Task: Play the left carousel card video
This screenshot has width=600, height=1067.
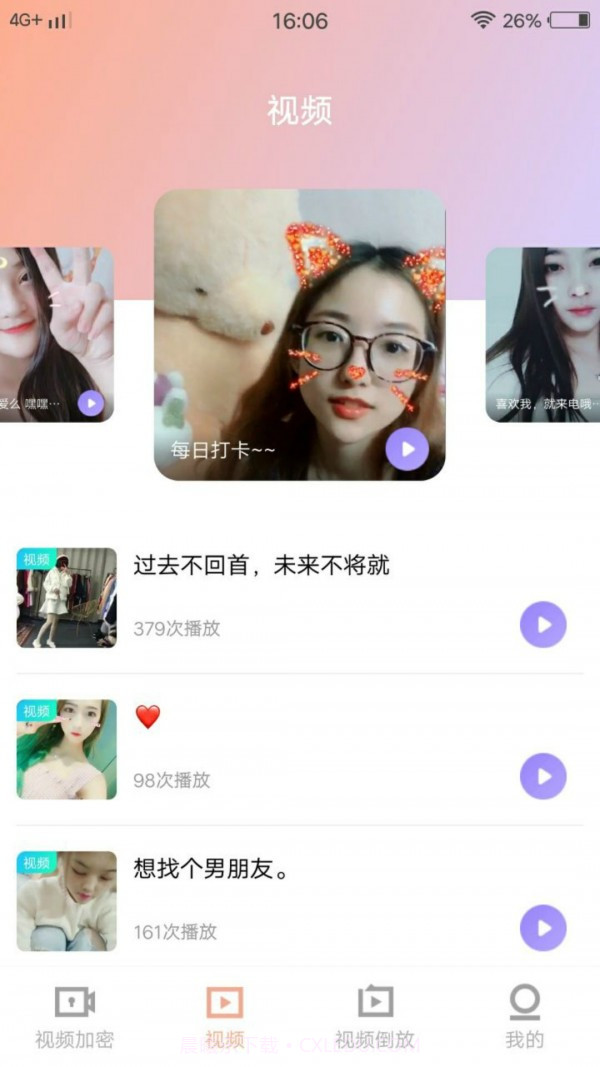Action: coord(90,403)
